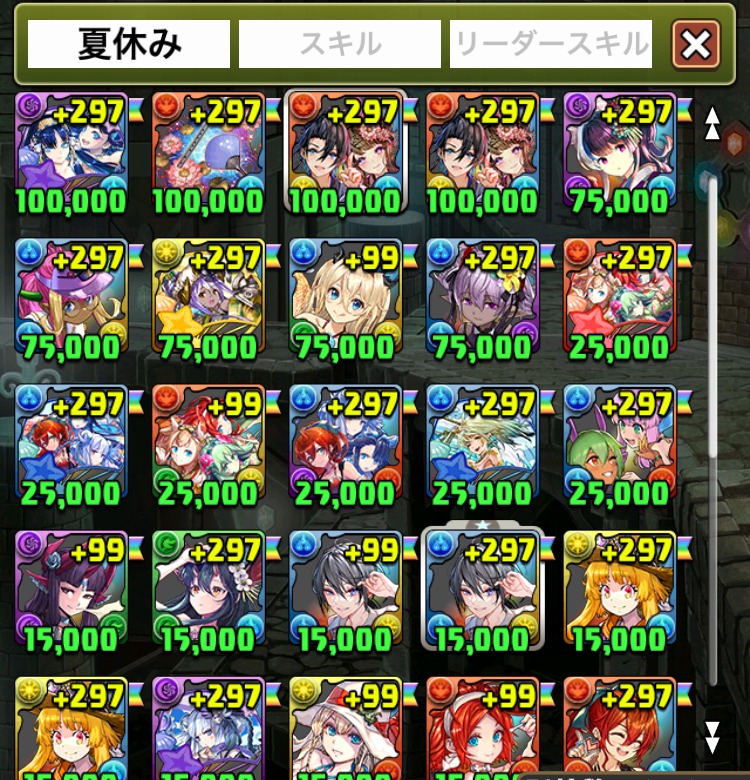Tap the スキル search field
Viewport: 750px width, 780px height.
click(x=340, y=44)
